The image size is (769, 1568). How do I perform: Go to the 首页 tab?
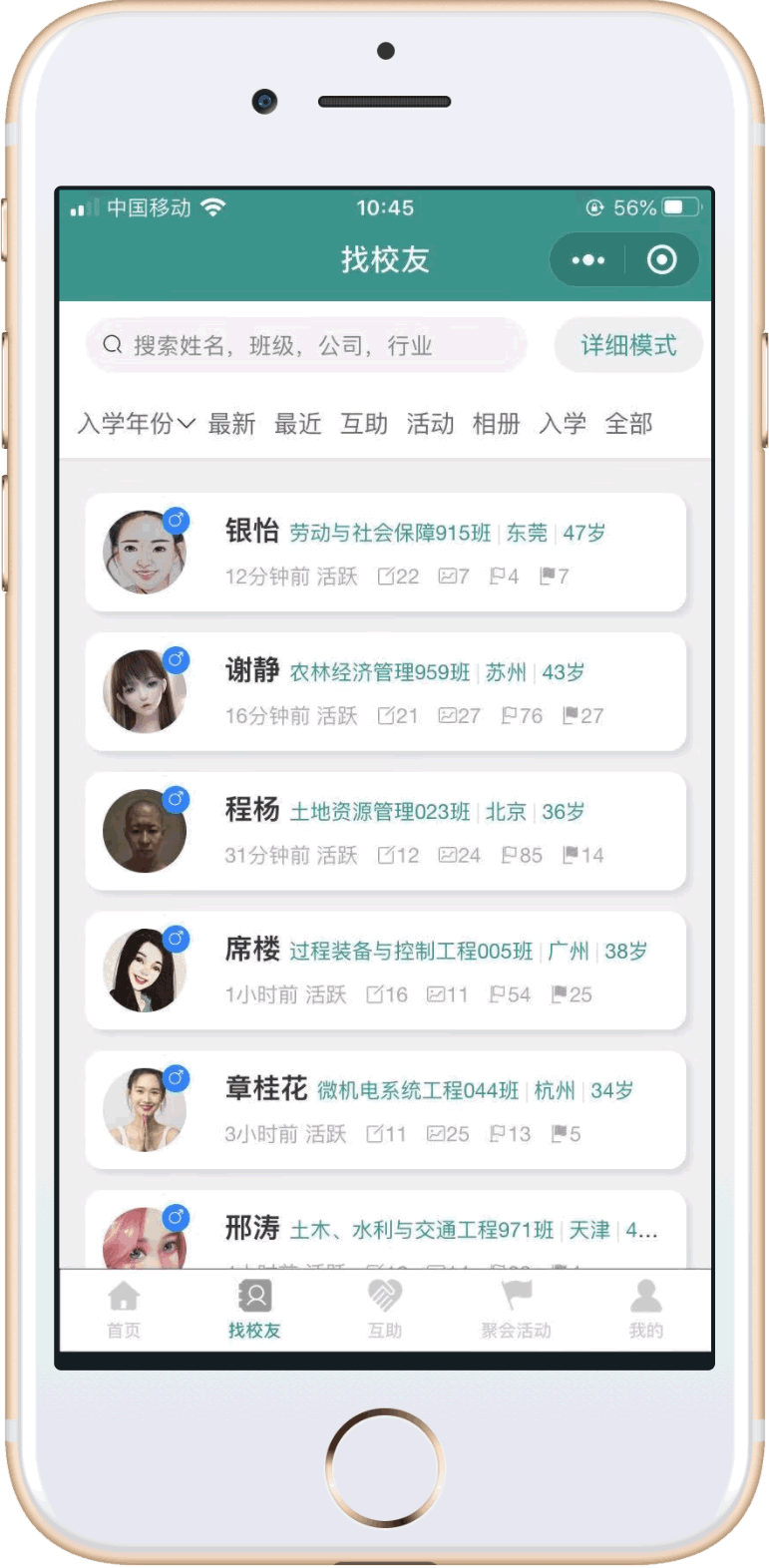coord(124,1309)
